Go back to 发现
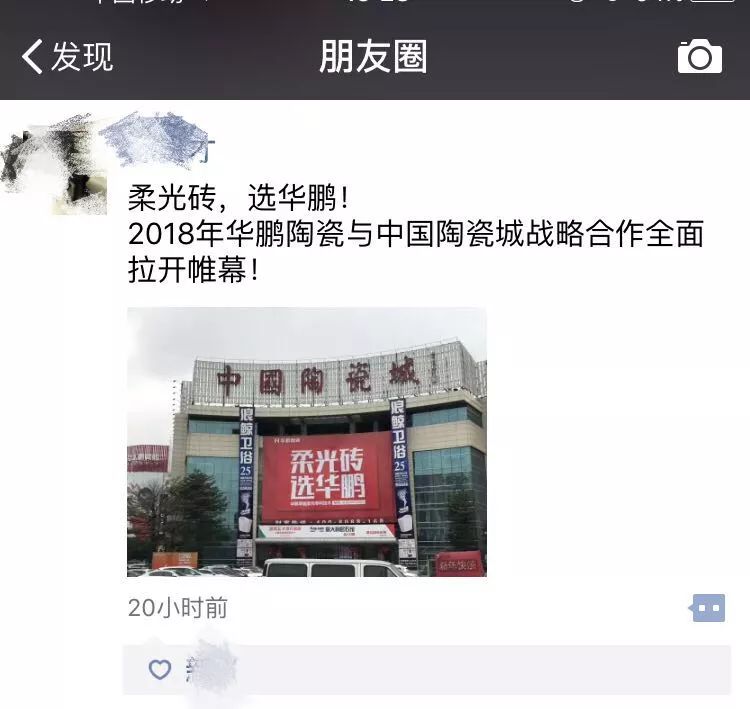Image resolution: width=750 pixels, height=709 pixels. (67, 57)
